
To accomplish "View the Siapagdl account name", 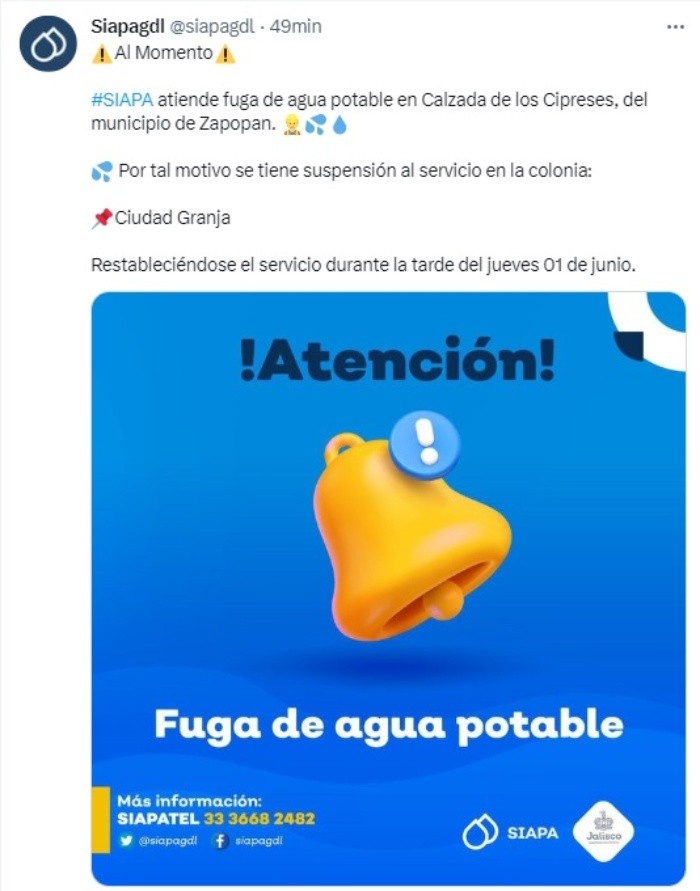I will pos(127,27).
